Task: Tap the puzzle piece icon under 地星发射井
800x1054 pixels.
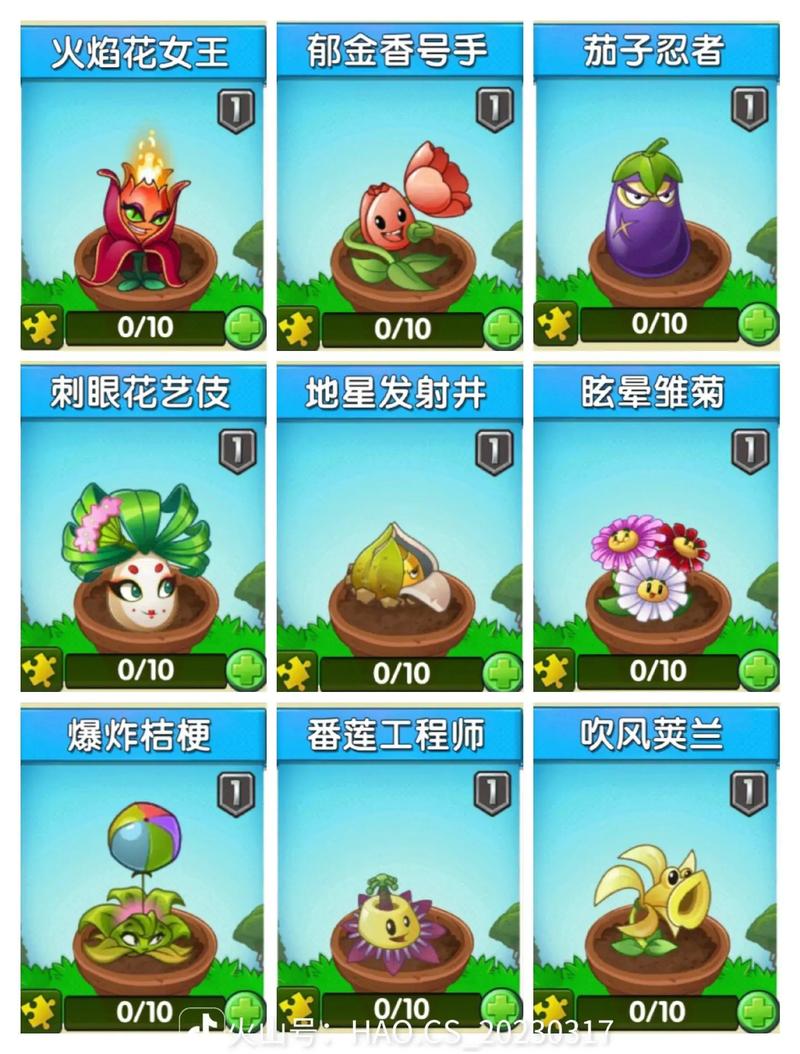Action: [x=298, y=669]
